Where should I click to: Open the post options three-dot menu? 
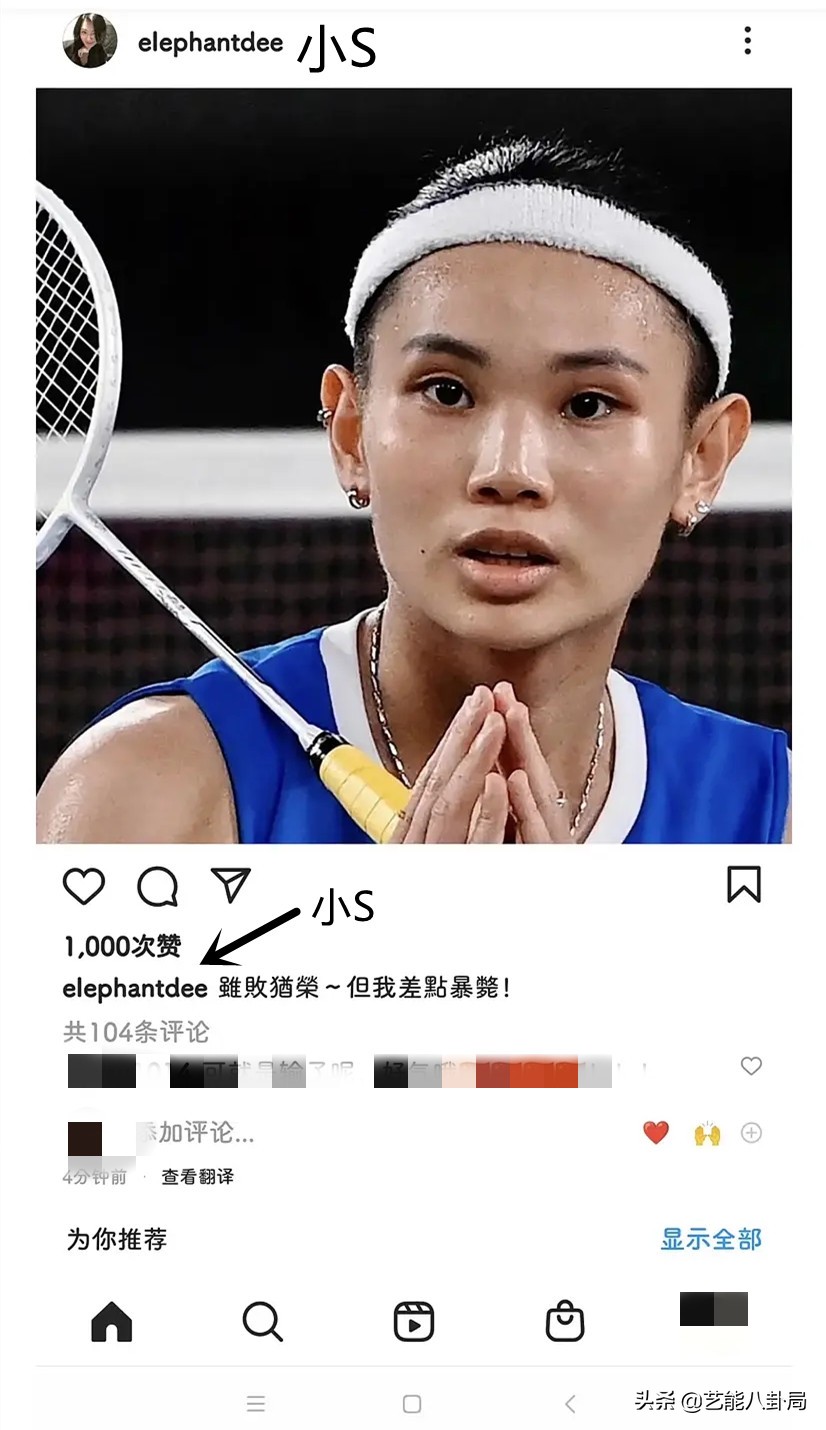pos(747,41)
